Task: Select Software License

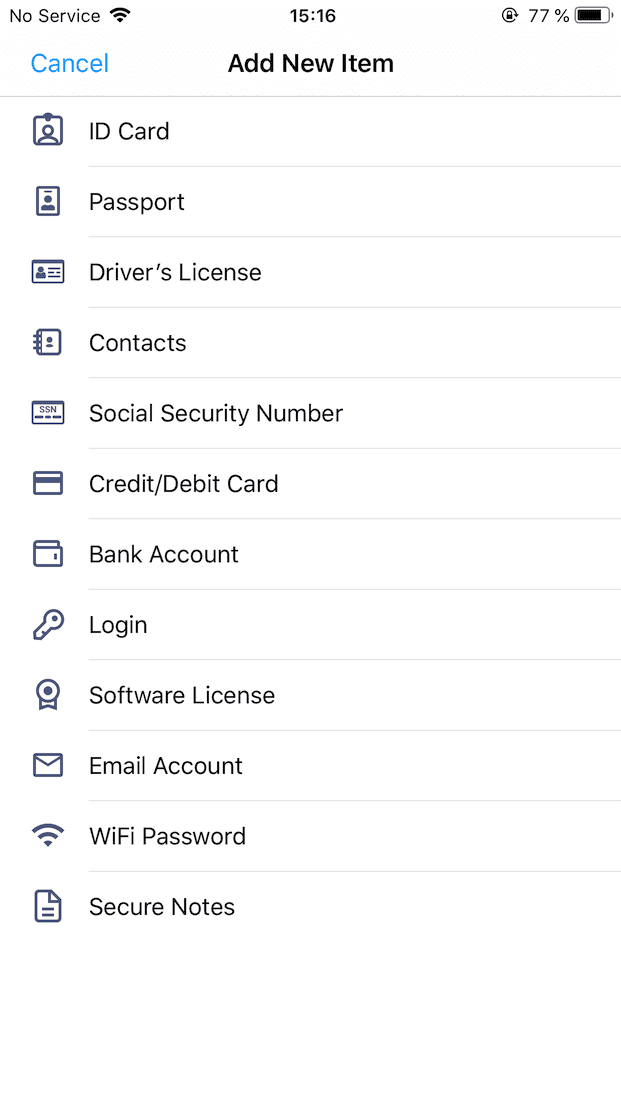Action: pos(182,696)
